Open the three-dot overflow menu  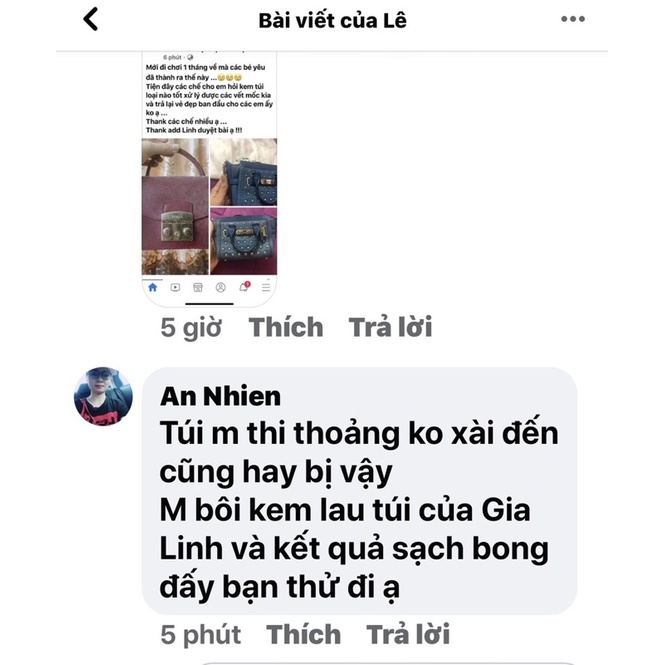[572, 19]
